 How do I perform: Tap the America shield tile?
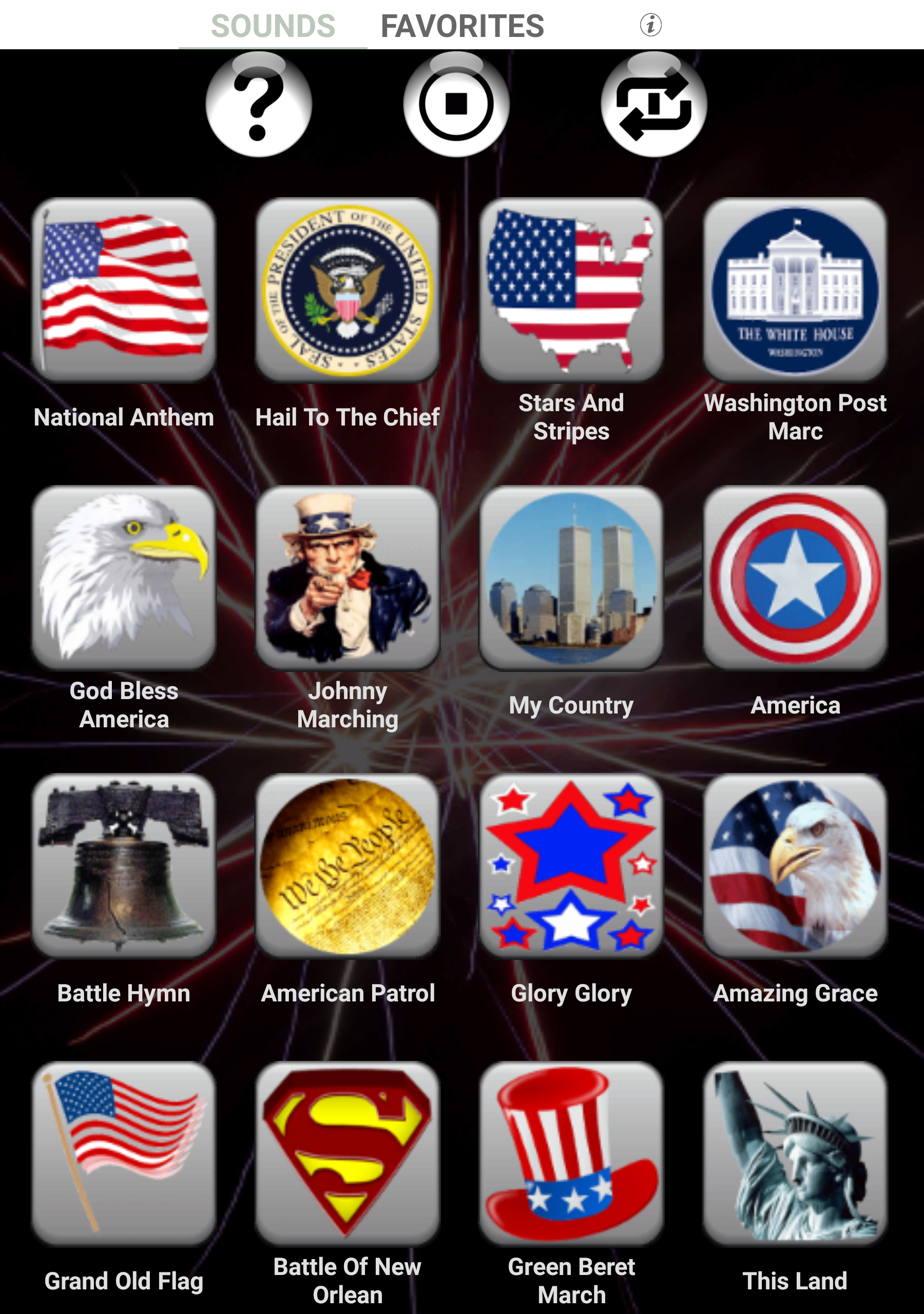point(795,577)
